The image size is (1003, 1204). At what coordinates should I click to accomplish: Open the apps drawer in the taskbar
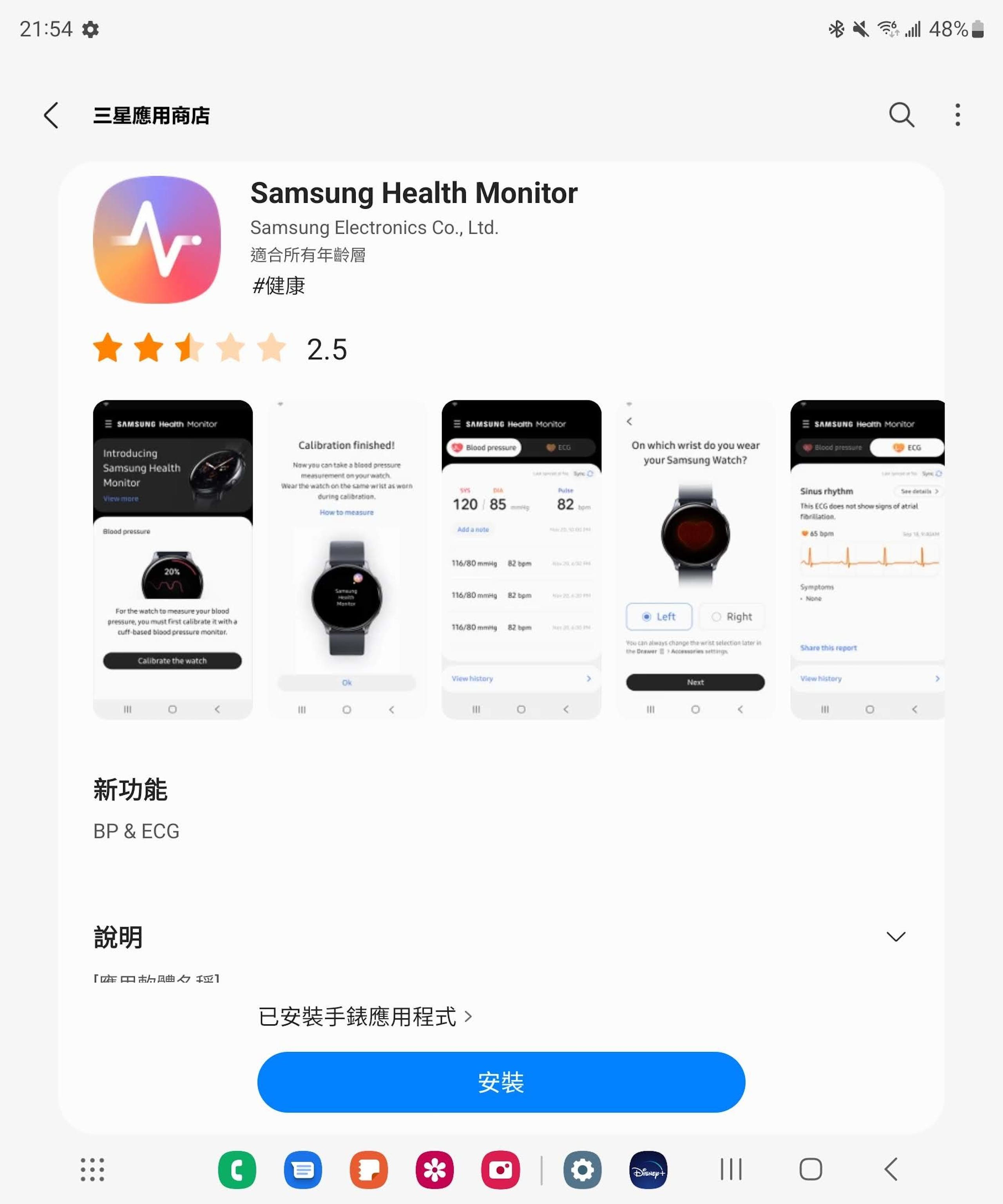92,1170
